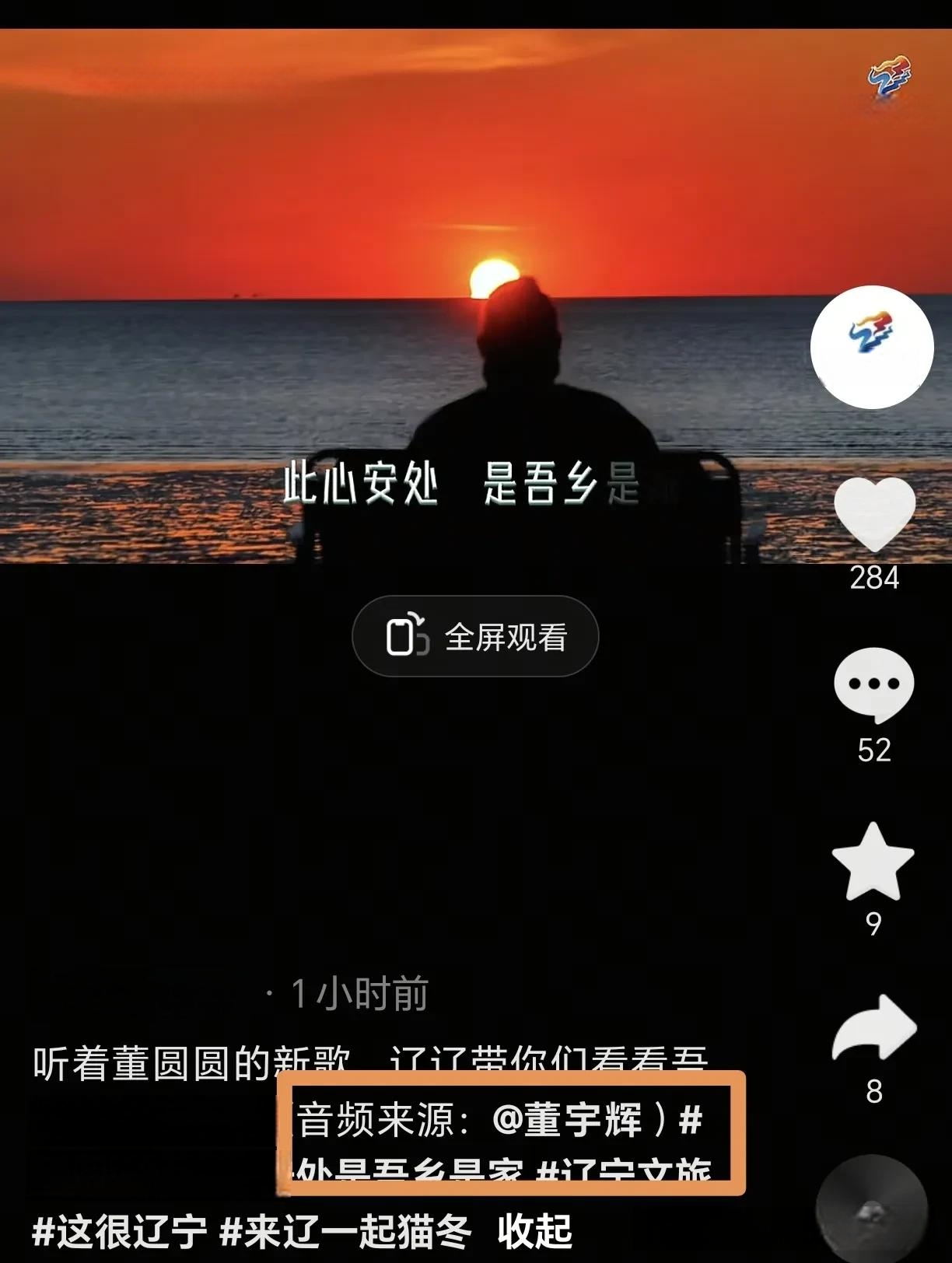Tap the 全屏观看 button
This screenshot has height=1263, width=952.
click(x=475, y=637)
